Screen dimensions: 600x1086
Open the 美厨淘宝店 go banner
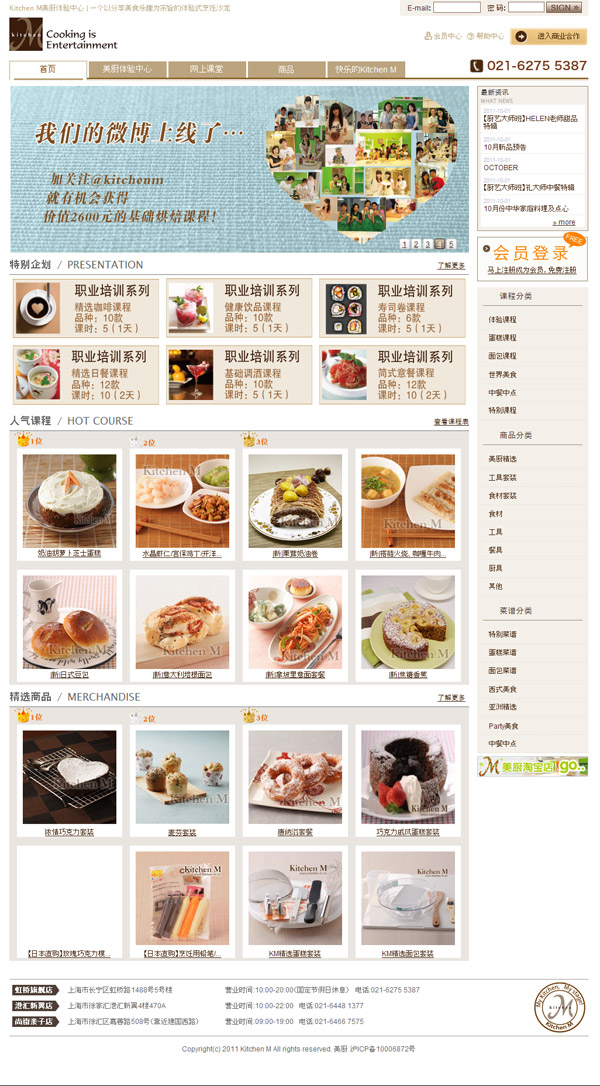[x=532, y=766]
